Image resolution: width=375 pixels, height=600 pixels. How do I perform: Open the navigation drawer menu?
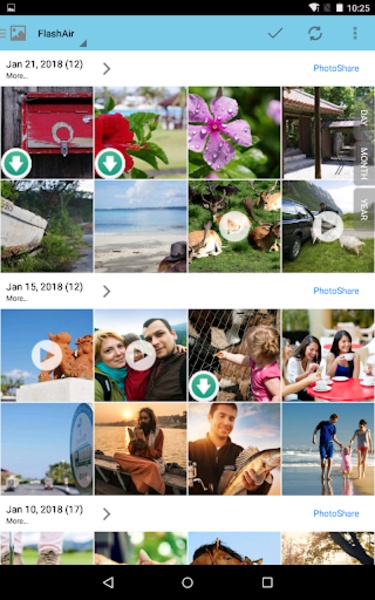click(x=3, y=33)
